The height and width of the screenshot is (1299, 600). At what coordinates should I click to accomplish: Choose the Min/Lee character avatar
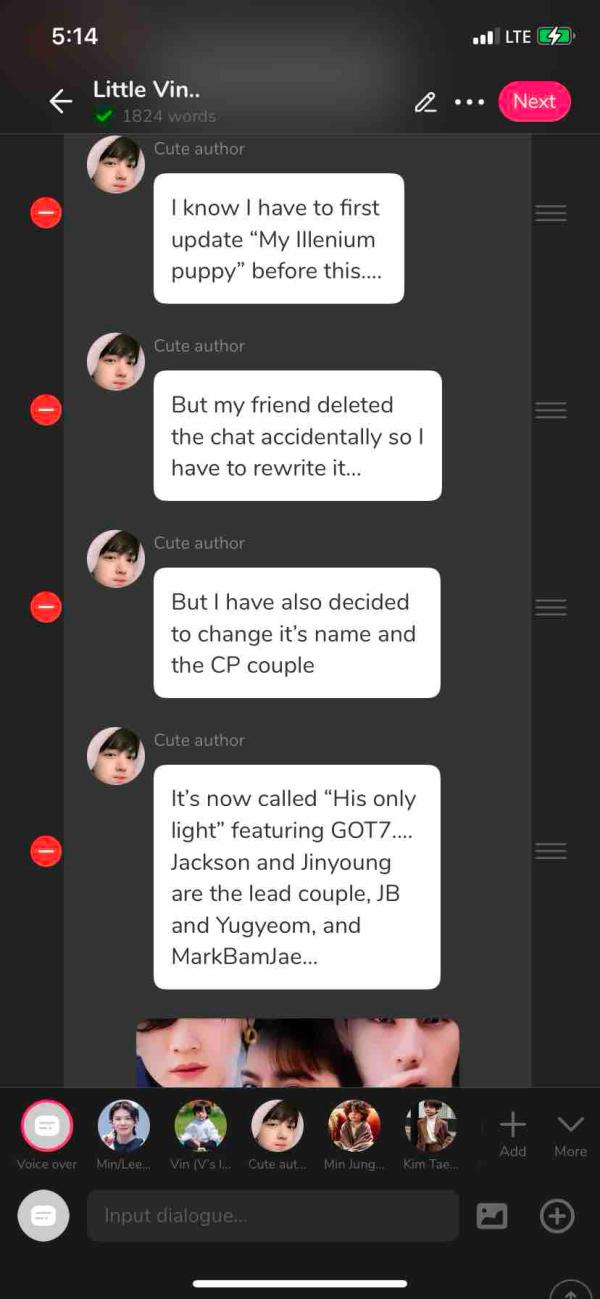pyautogui.click(x=123, y=1127)
